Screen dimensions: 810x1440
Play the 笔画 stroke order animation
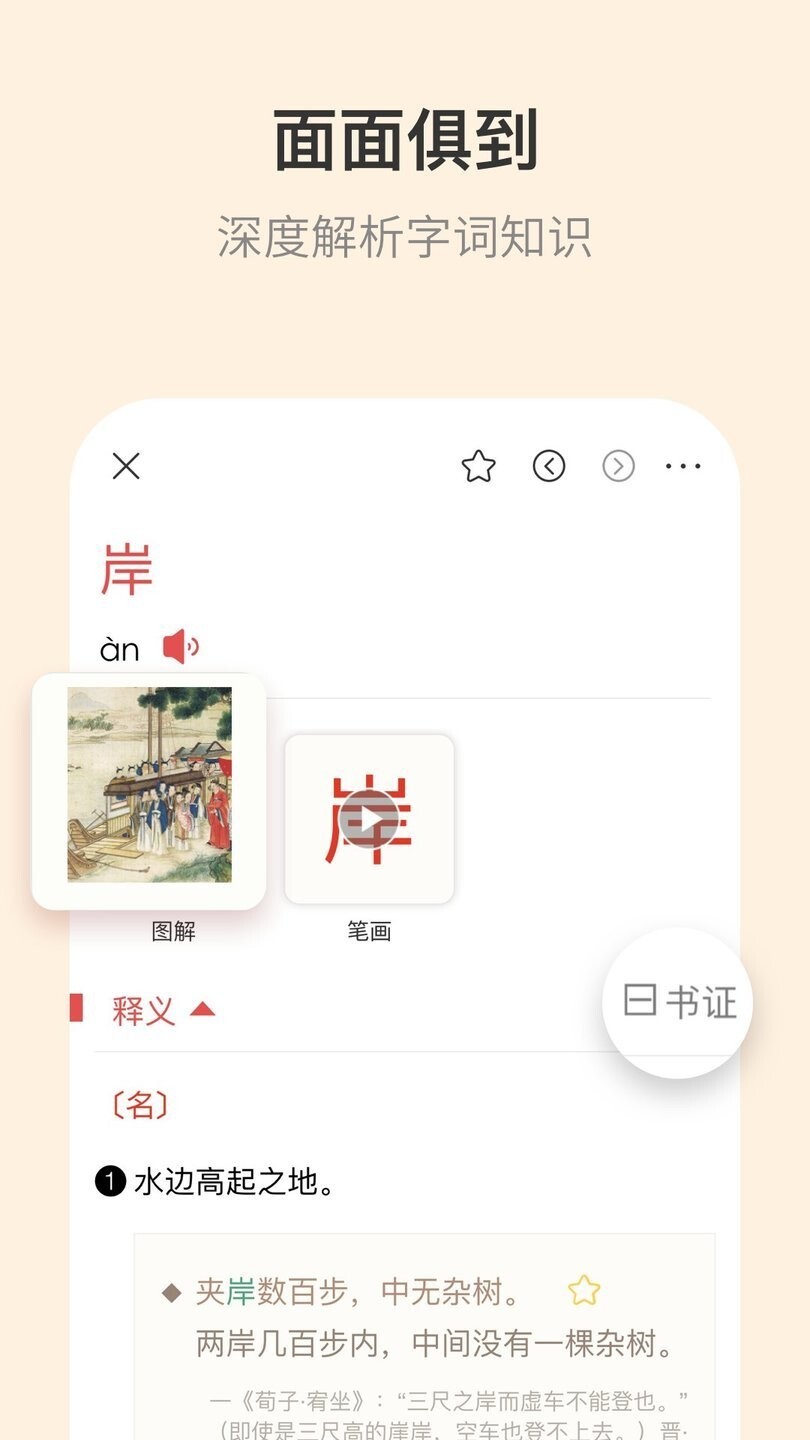pyautogui.click(x=370, y=818)
